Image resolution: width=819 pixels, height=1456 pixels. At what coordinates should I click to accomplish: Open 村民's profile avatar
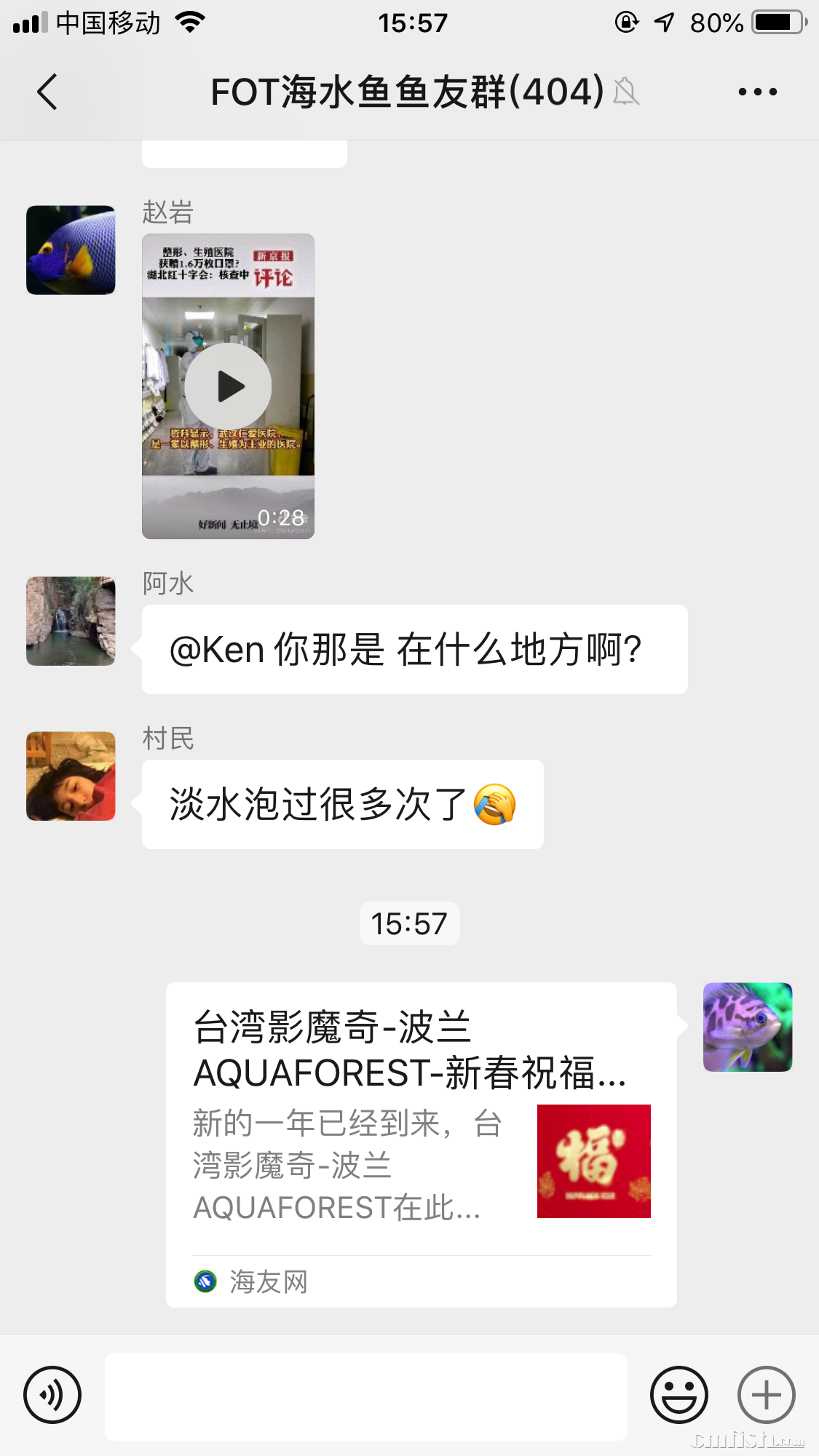[x=71, y=776]
